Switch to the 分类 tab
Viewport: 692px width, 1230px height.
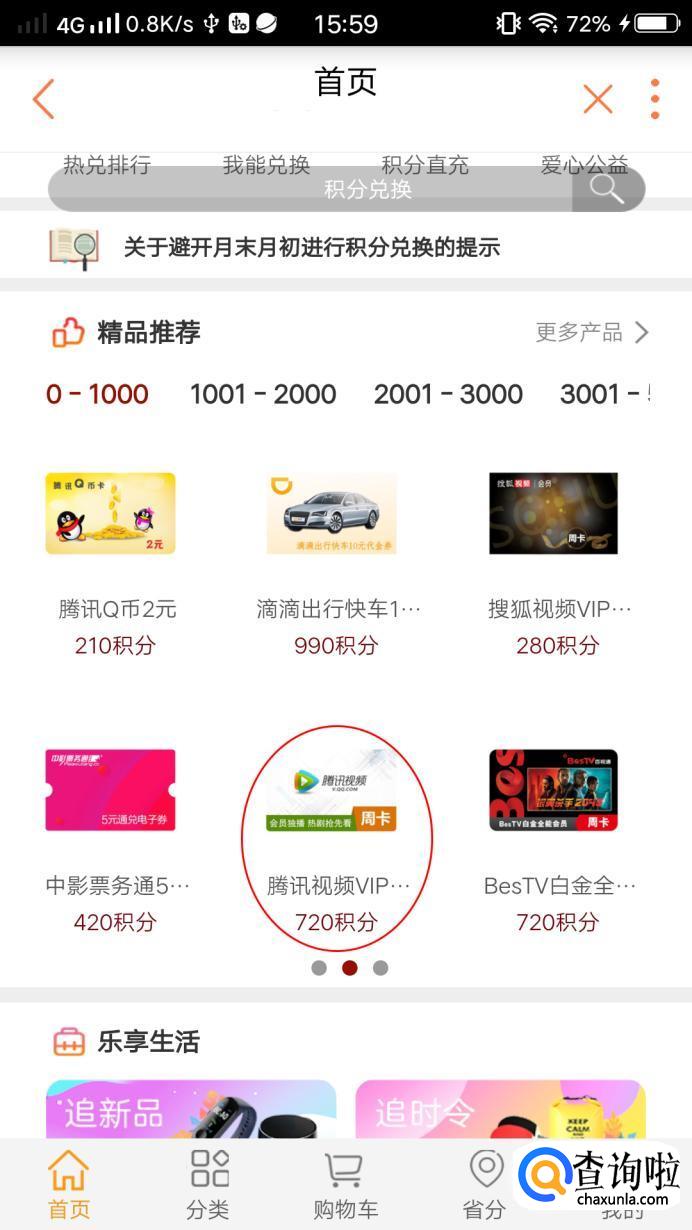point(208,1184)
